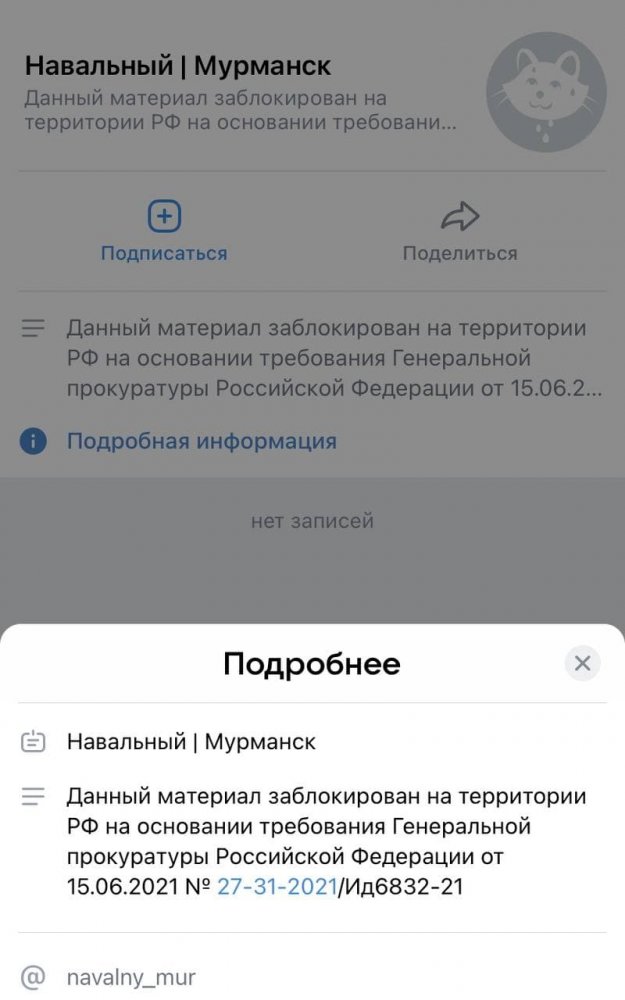Open the 27-31-2021 document link

pyautogui.click(x=277, y=886)
